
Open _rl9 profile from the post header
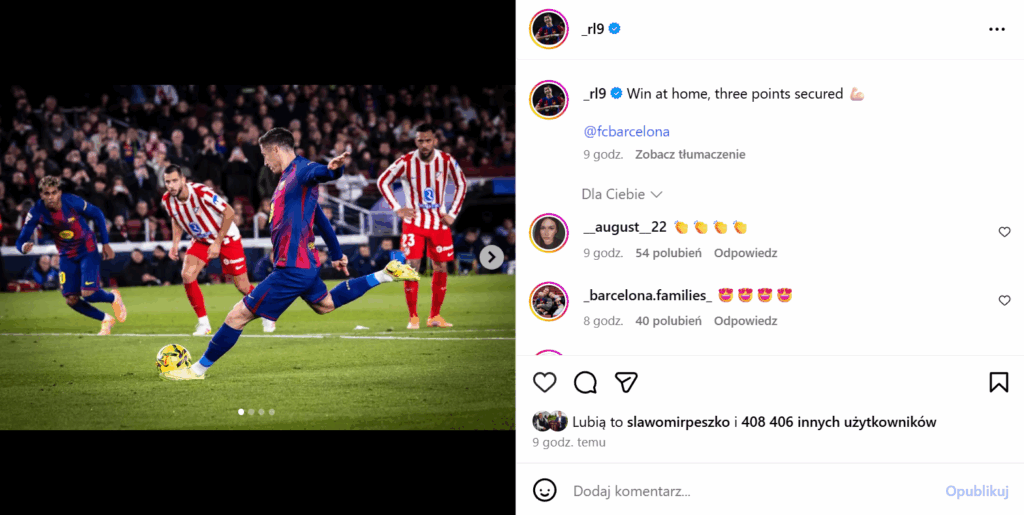(x=593, y=29)
